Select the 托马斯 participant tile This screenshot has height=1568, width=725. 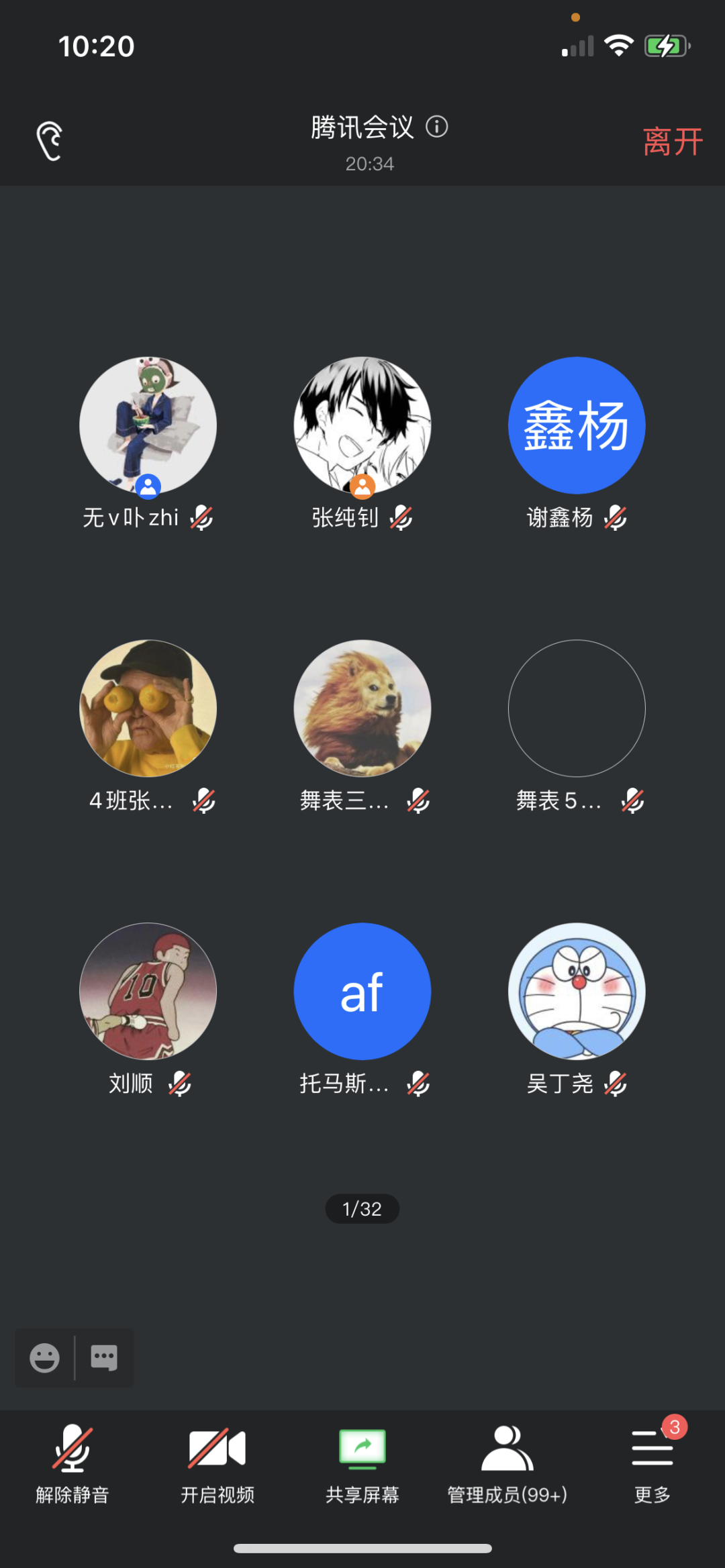(362, 991)
